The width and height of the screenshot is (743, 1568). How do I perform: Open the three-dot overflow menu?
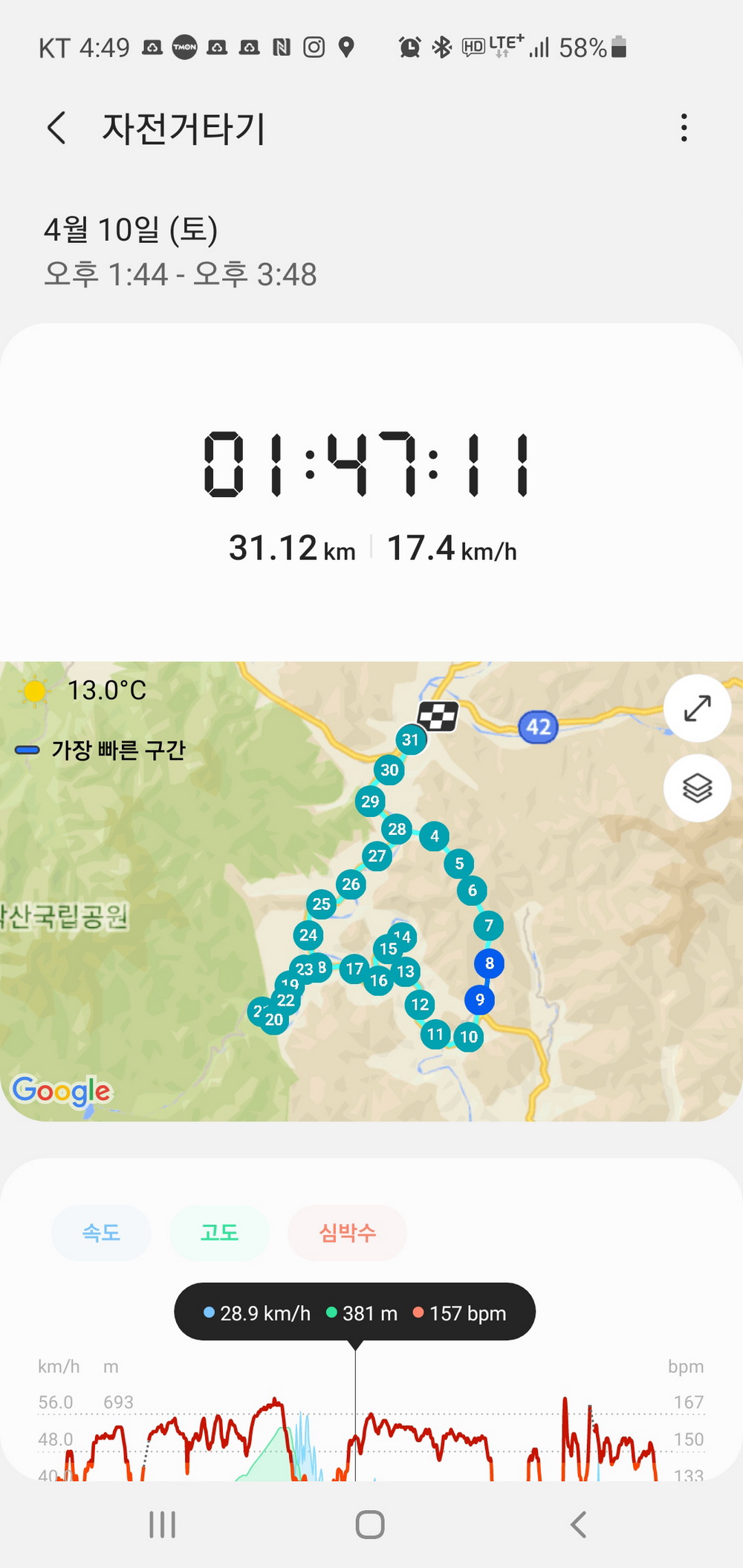click(x=684, y=128)
